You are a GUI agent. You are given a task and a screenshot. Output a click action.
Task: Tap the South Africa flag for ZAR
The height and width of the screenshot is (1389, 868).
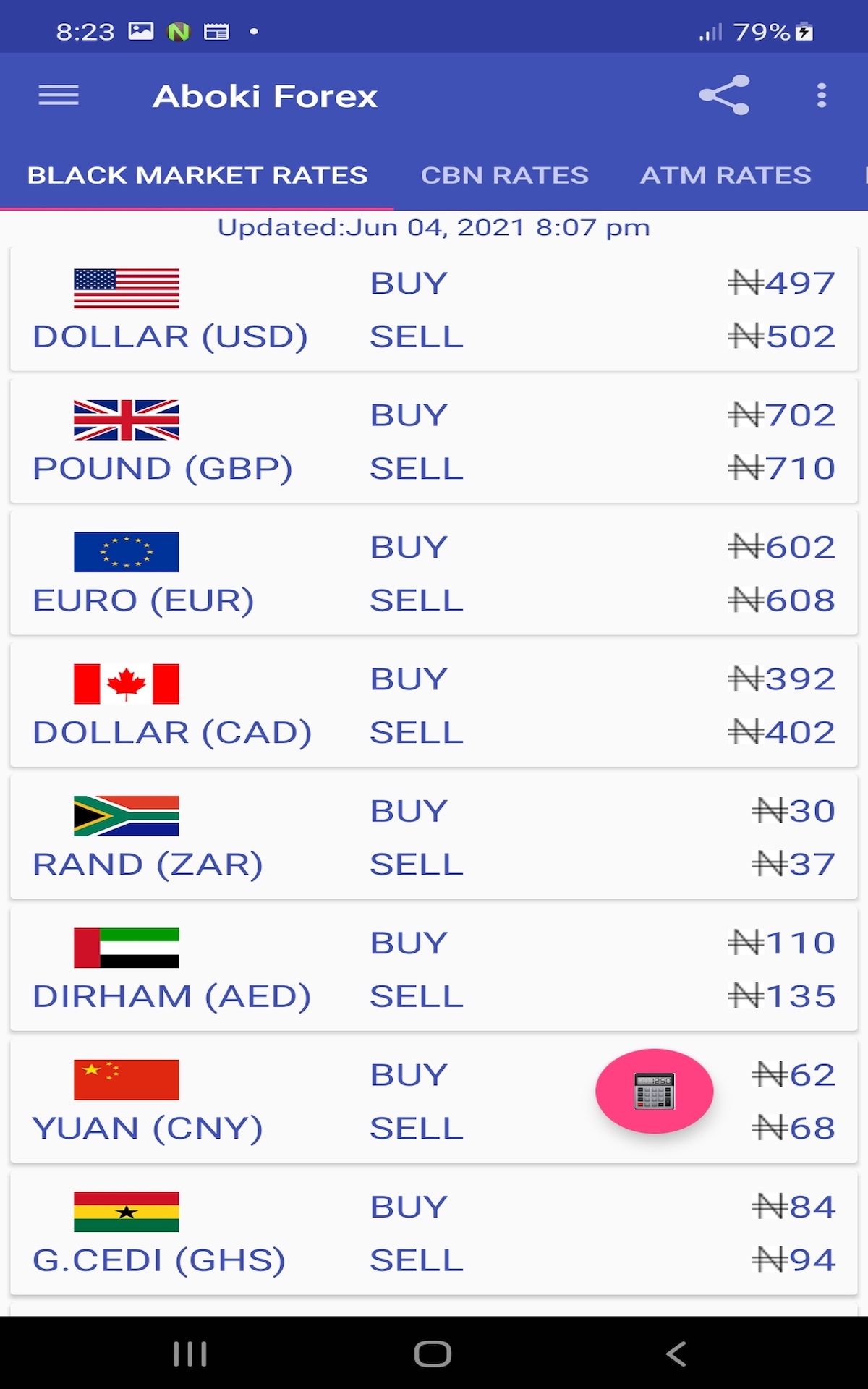[x=127, y=813]
